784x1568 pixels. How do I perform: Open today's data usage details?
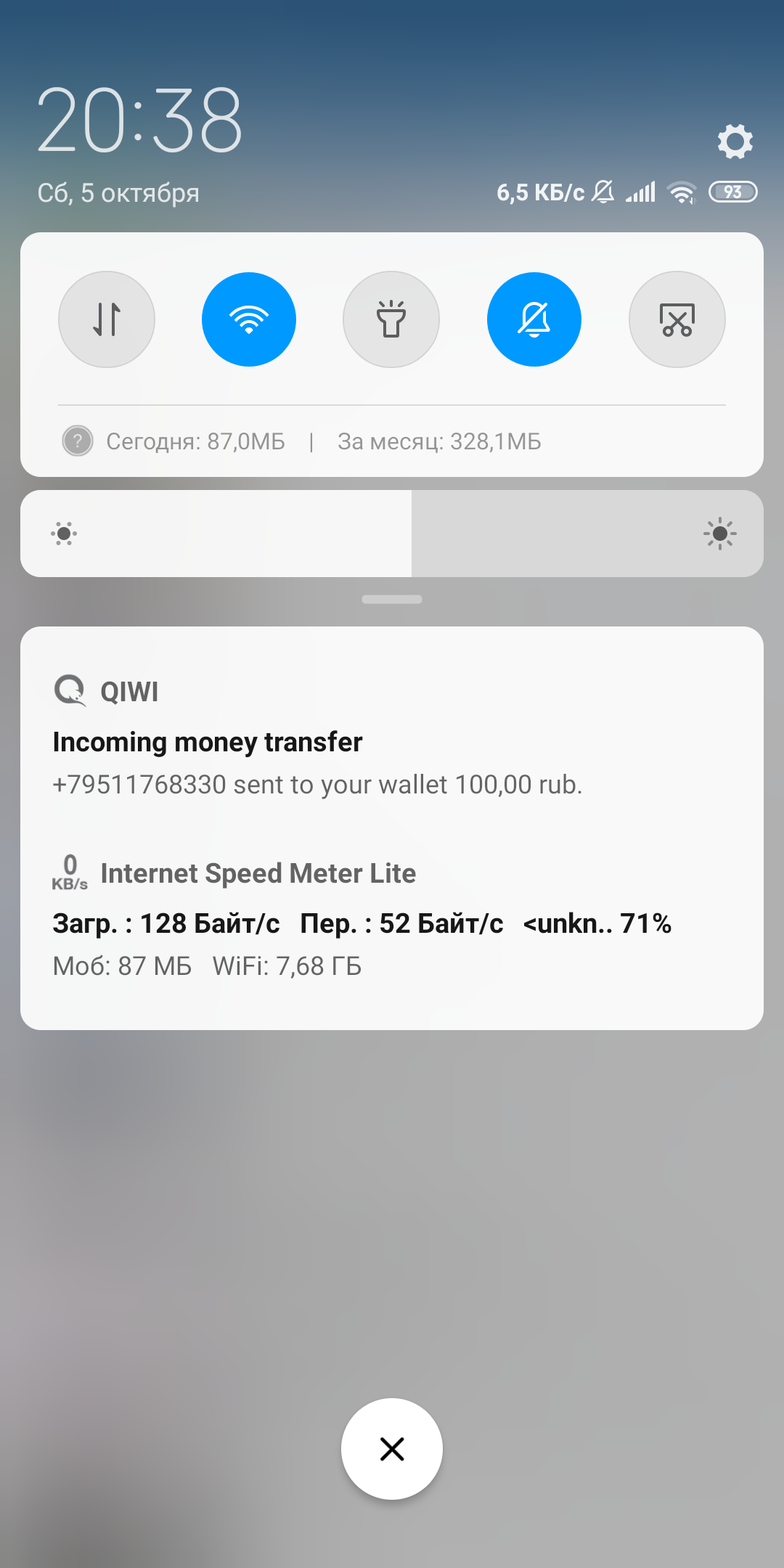coord(195,441)
